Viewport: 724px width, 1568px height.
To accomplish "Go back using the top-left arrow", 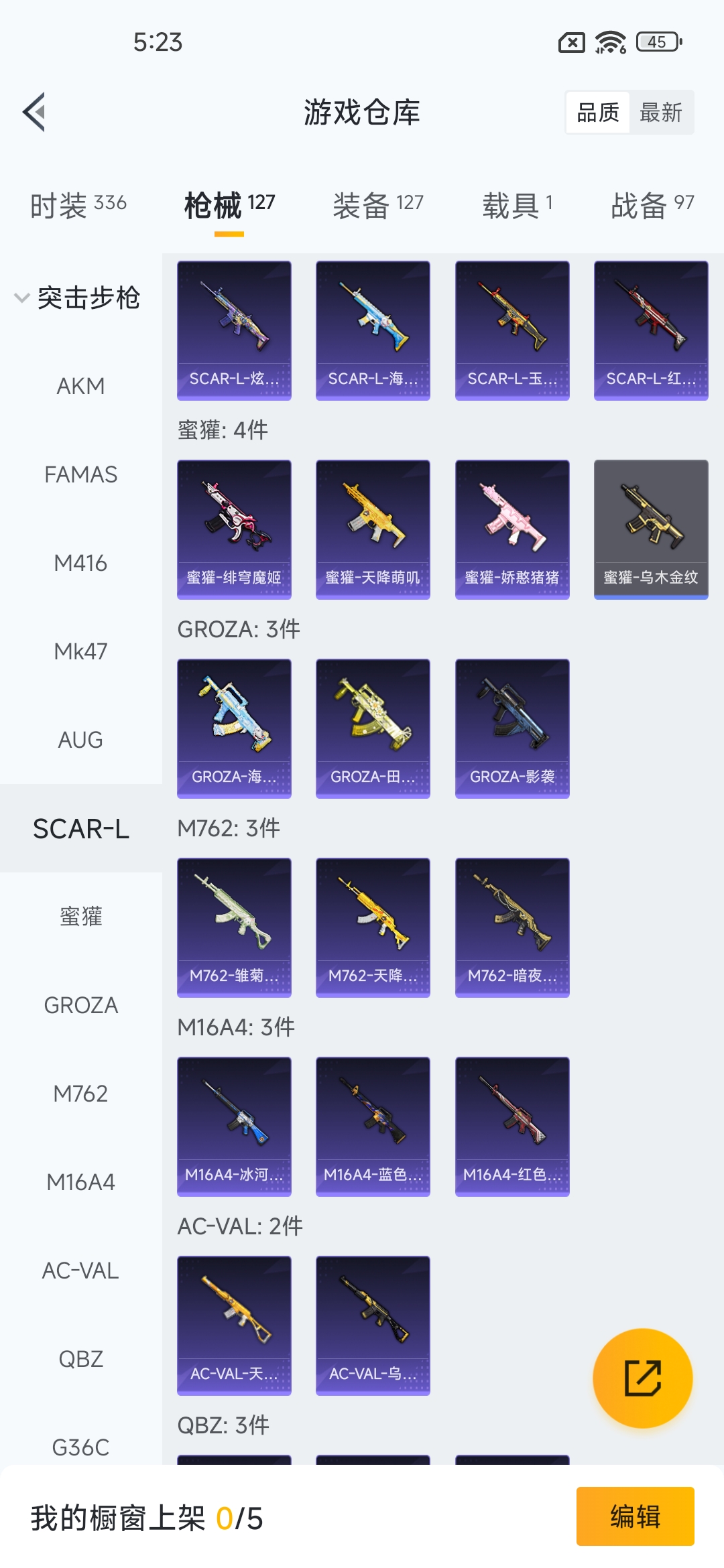I will 35,112.
